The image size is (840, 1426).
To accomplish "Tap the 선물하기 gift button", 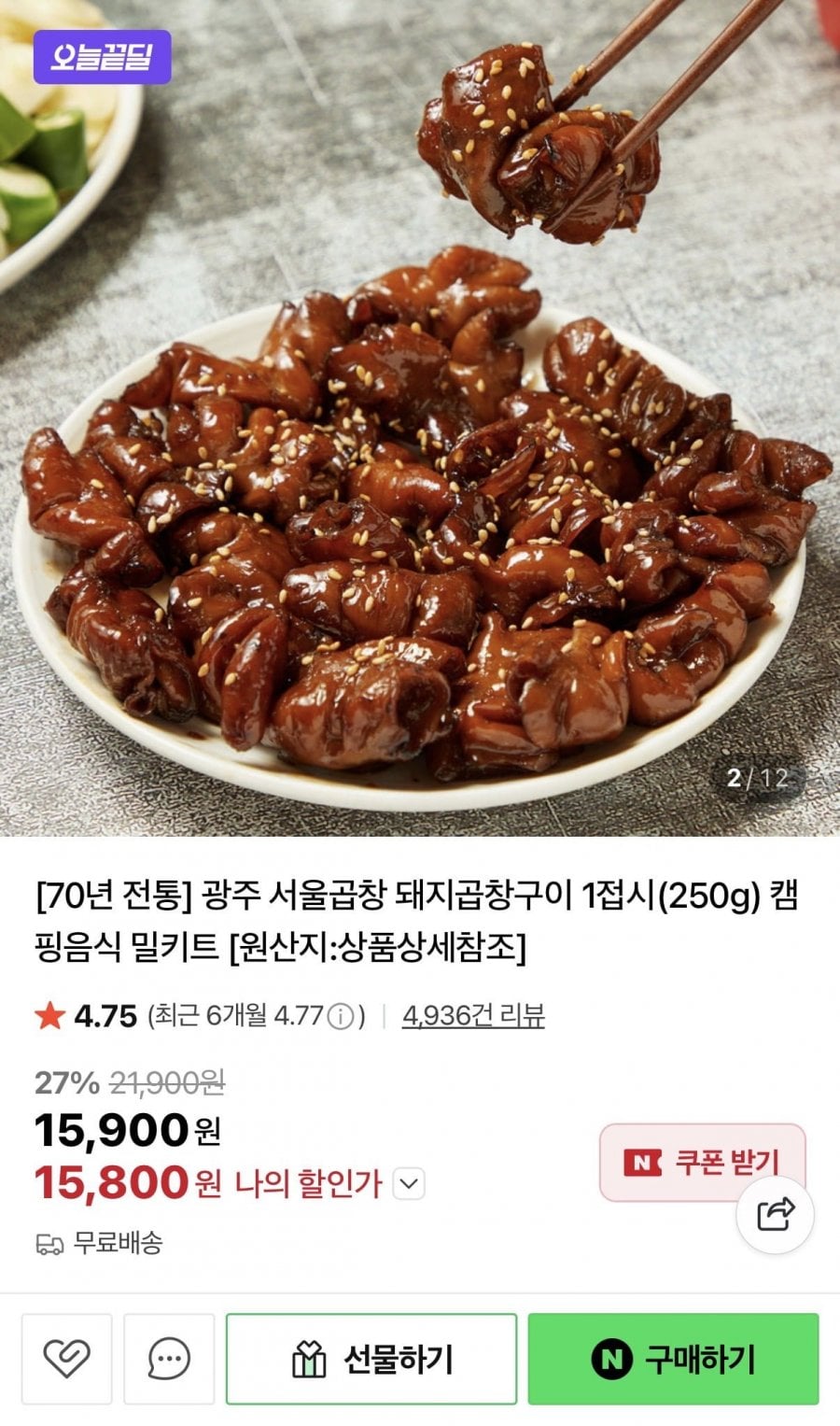I will [371, 1359].
